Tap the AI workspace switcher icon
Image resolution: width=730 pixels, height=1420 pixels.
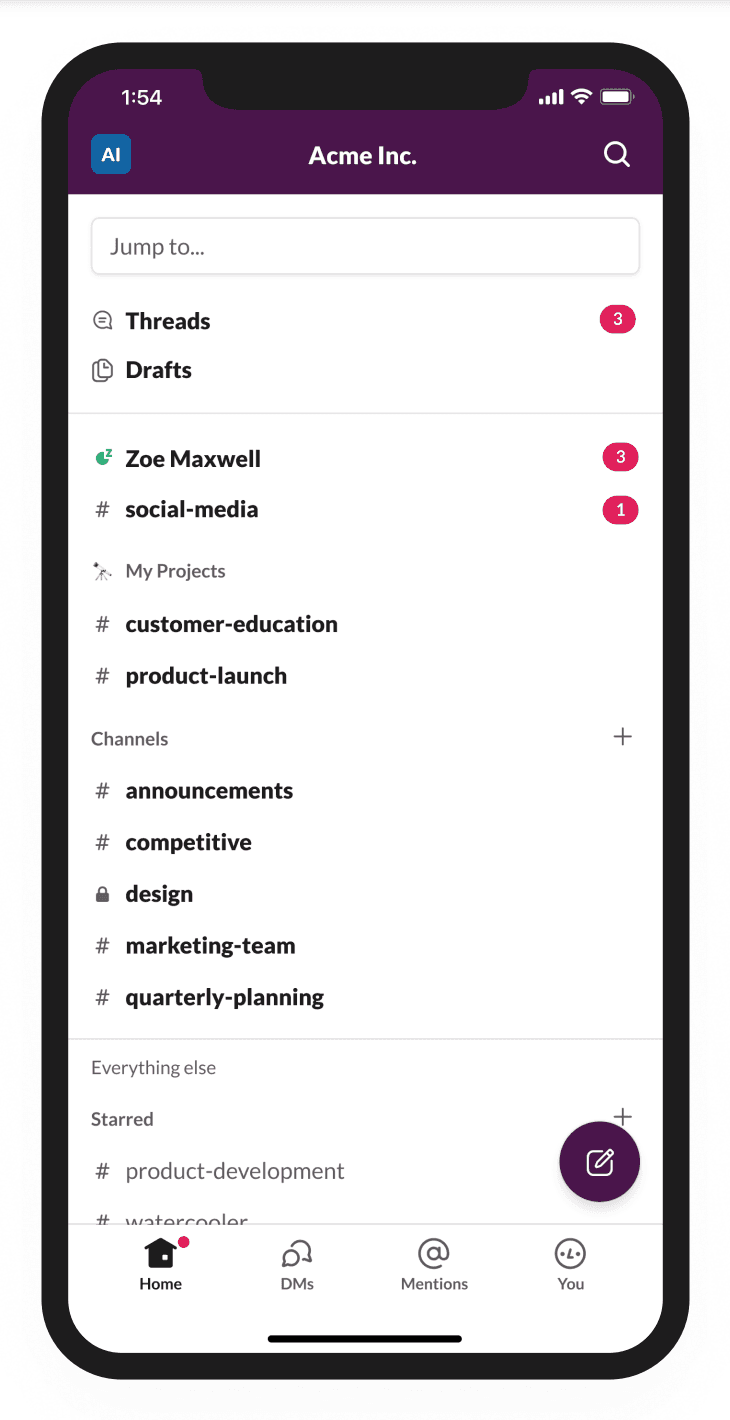pos(111,155)
